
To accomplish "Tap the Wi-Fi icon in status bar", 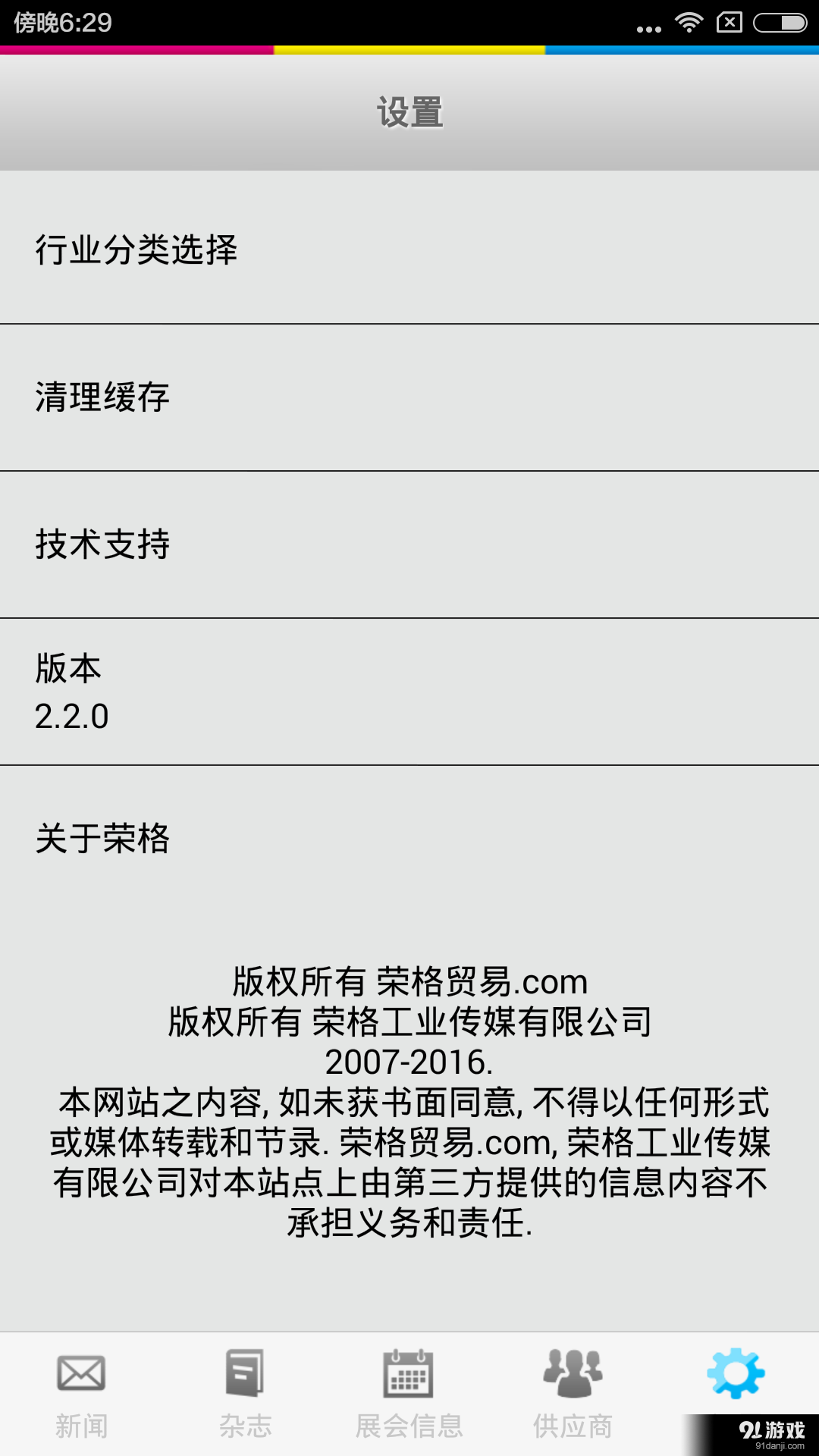I will 689,23.
